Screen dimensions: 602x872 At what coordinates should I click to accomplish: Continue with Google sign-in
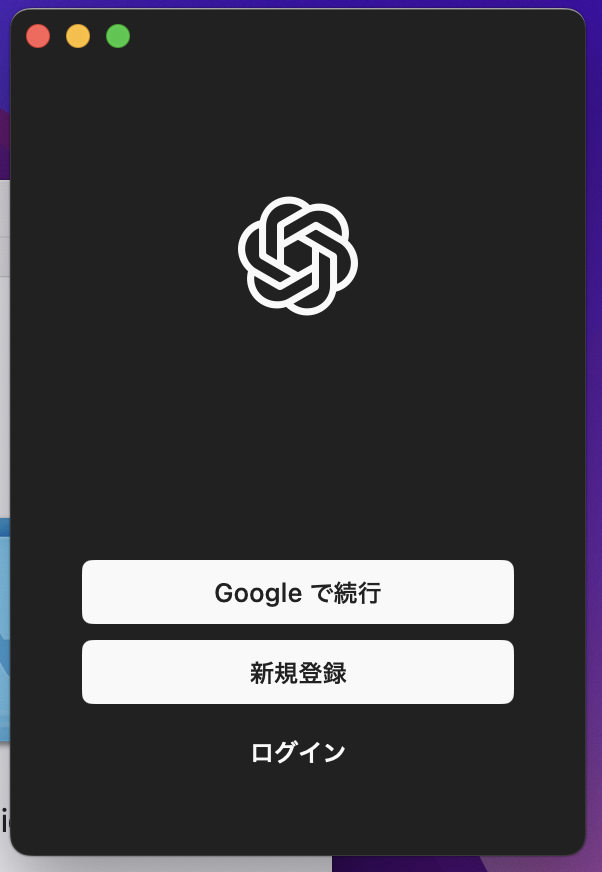[x=297, y=592]
